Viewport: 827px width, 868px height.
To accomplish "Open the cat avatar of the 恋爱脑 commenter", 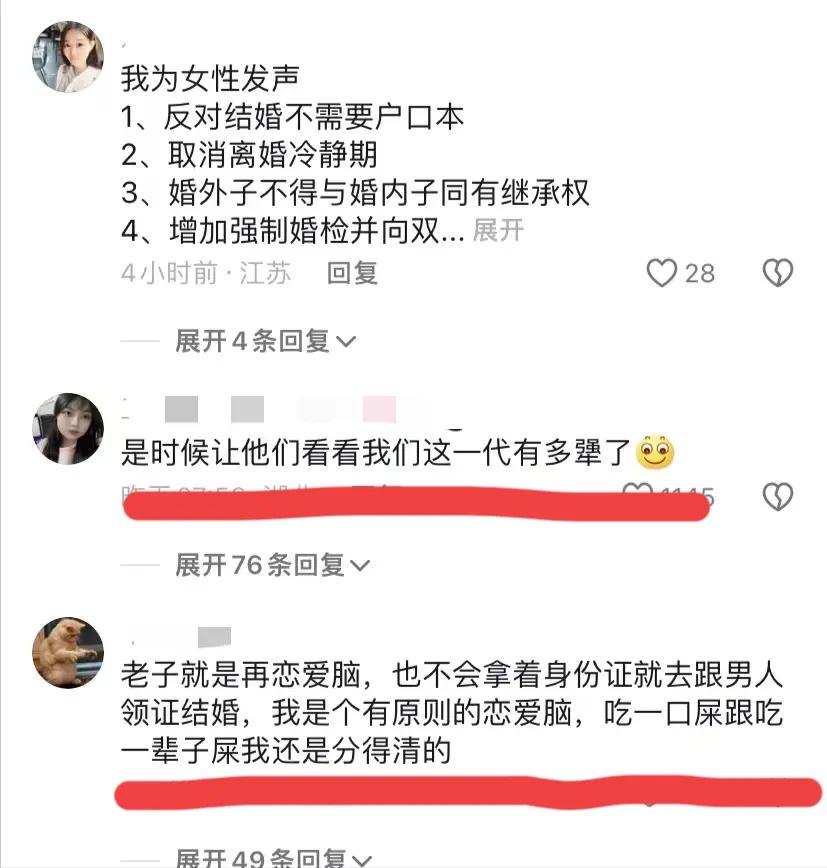I will (x=68, y=652).
